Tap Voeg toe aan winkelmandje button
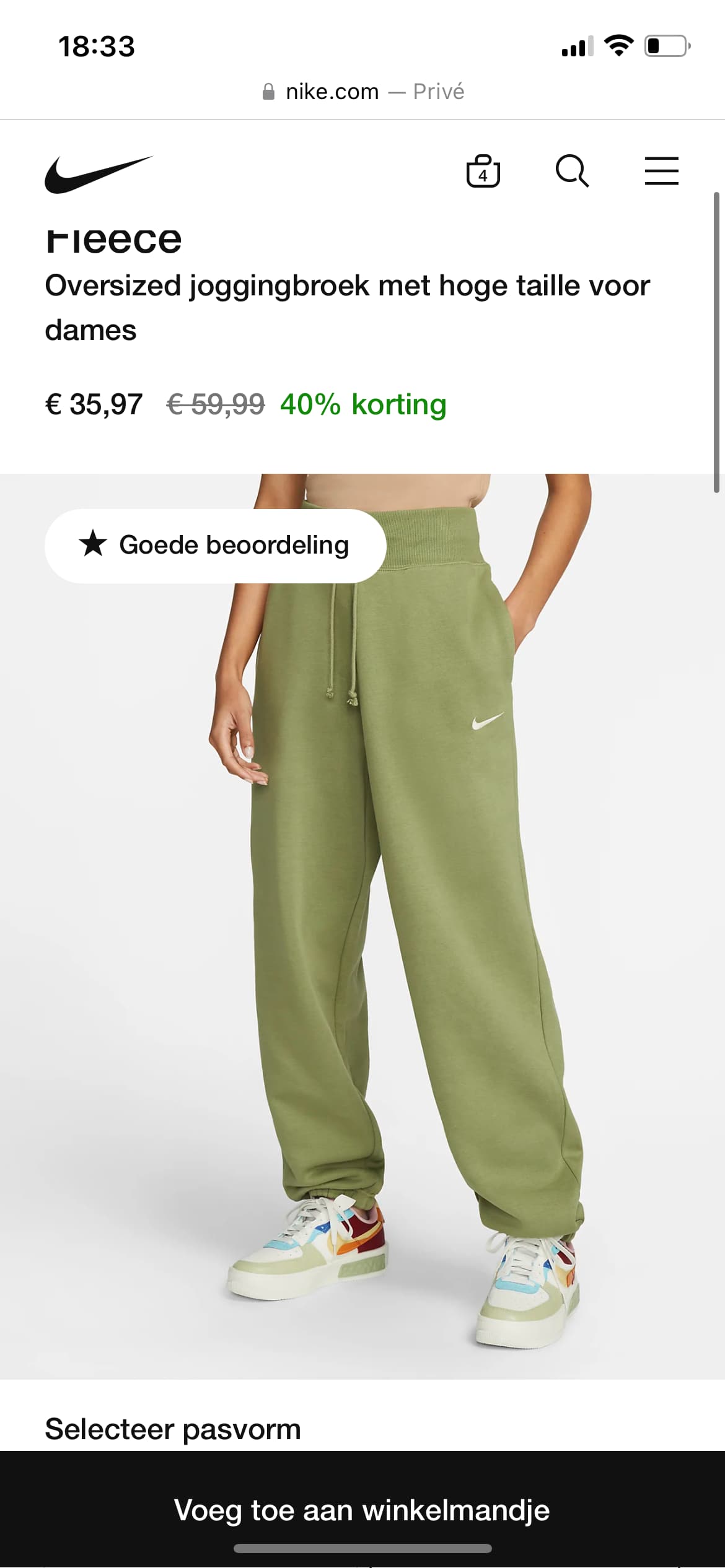This screenshot has width=725, height=1568. pyautogui.click(x=362, y=1509)
